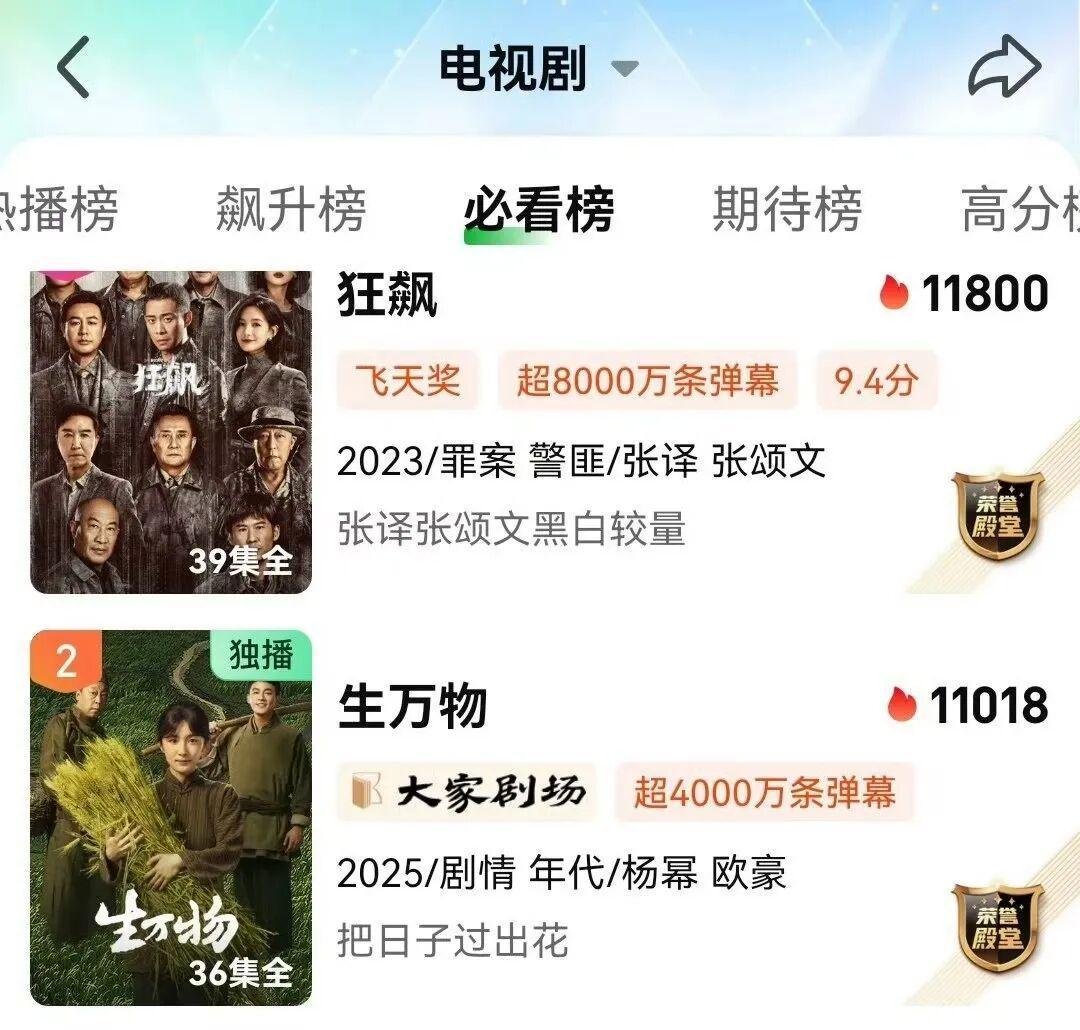Open the 狂飙 poster thumbnail
The width and height of the screenshot is (1080, 1030).
coord(171,432)
